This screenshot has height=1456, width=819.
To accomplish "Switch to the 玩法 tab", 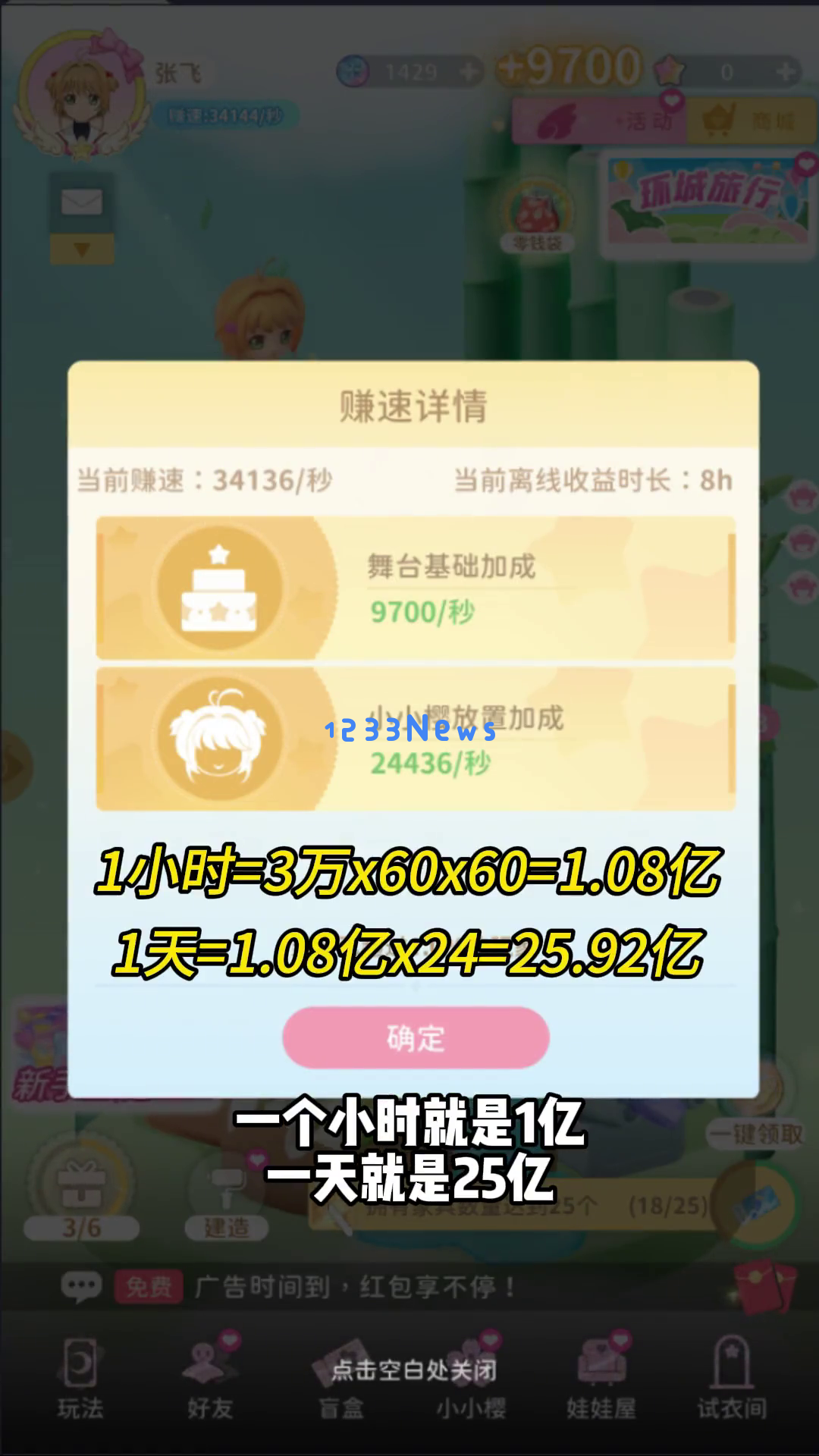I will tap(80, 1376).
